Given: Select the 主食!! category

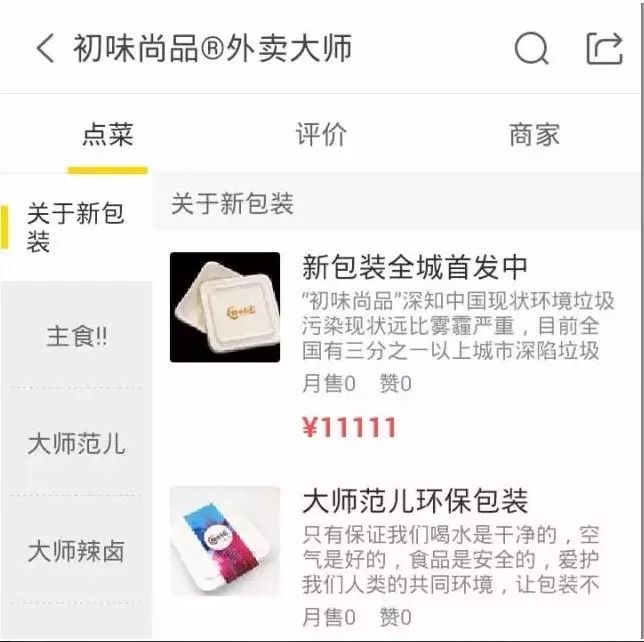Looking at the screenshot, I should [76, 336].
